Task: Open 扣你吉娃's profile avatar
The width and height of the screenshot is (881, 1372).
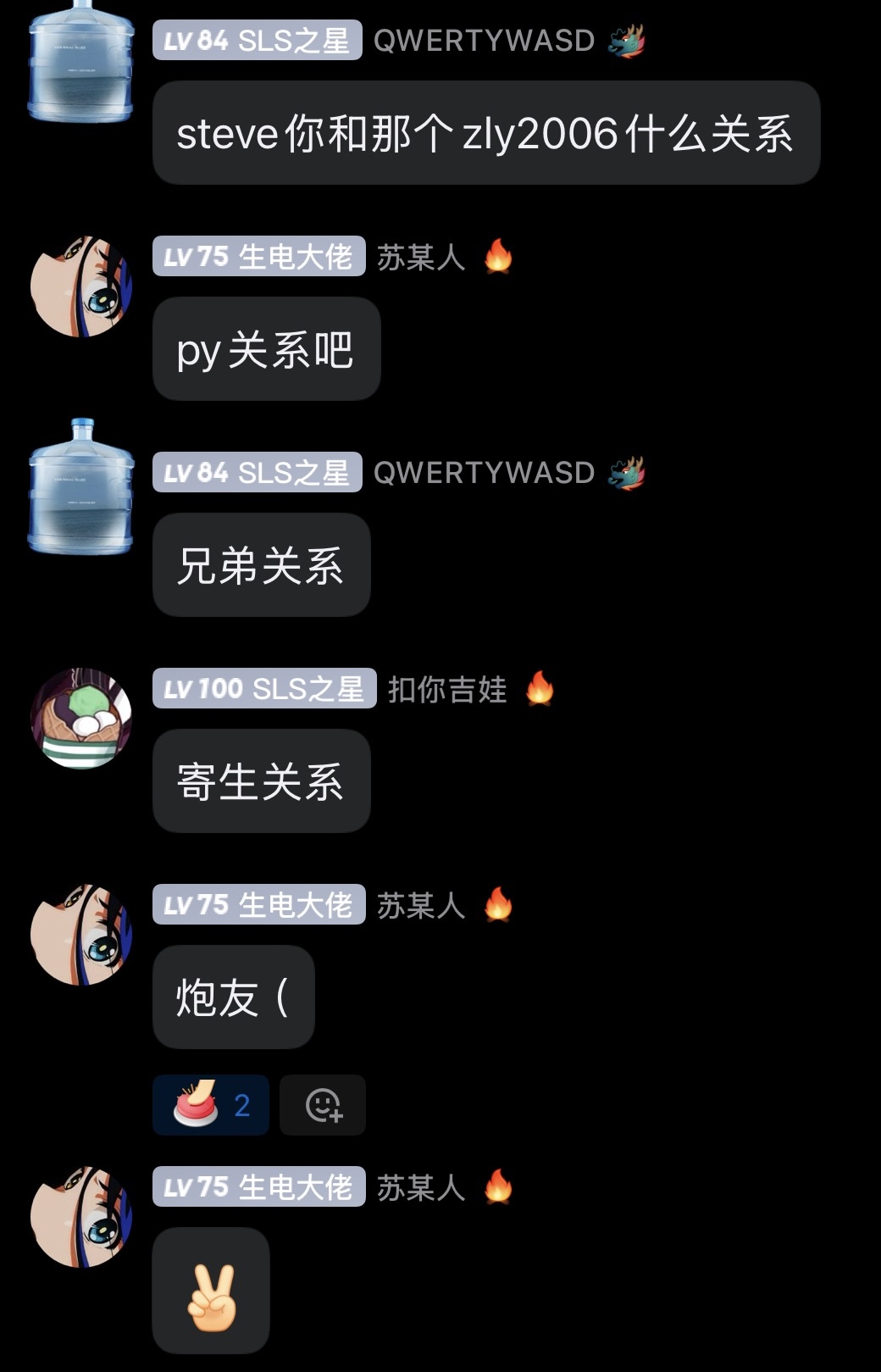Action: (81, 719)
